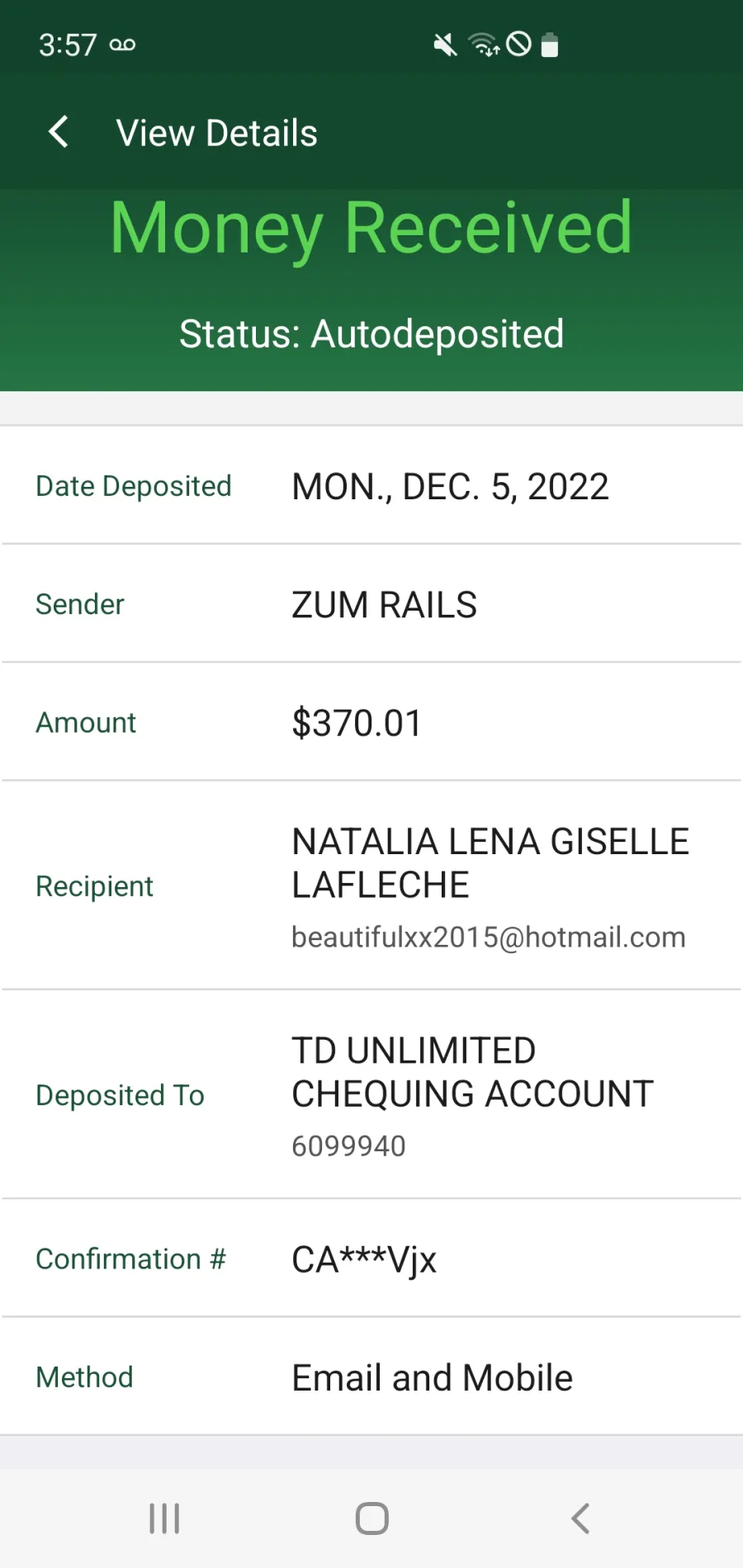Image resolution: width=743 pixels, height=1568 pixels.
Task: Tap the system back button
Action: [580, 1518]
